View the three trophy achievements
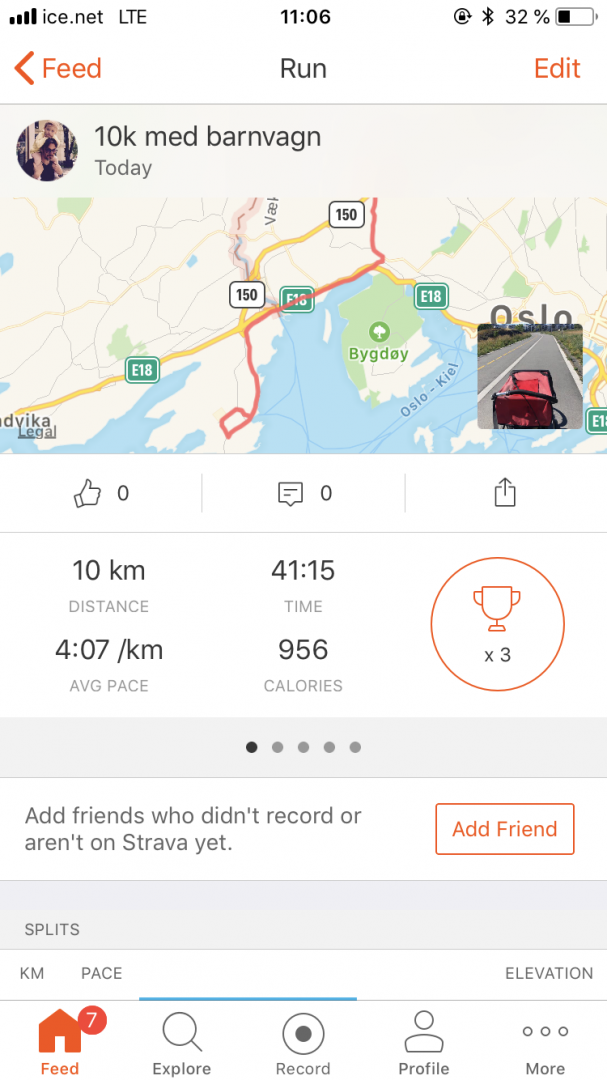Viewport: 607px width, 1080px height. (496, 624)
